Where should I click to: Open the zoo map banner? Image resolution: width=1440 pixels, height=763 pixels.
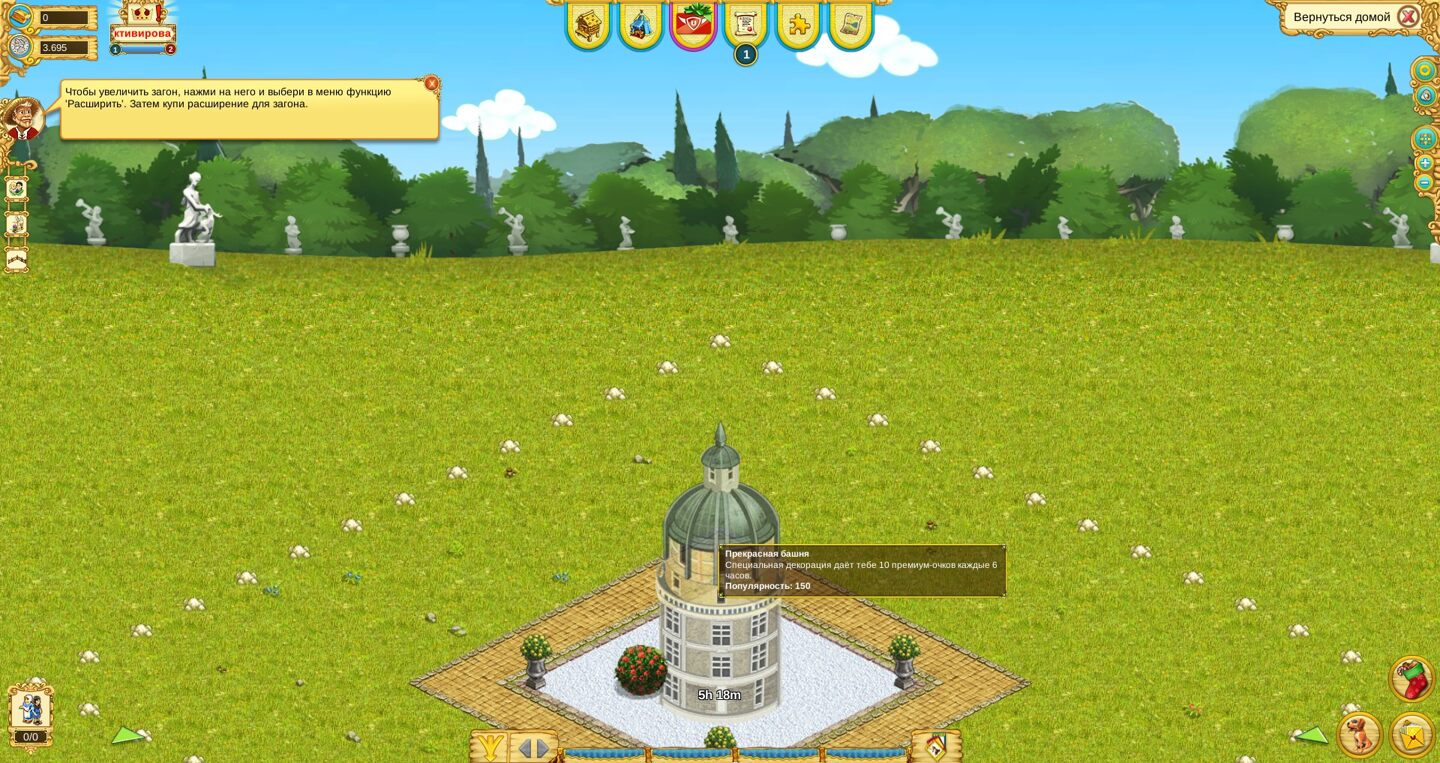point(850,24)
